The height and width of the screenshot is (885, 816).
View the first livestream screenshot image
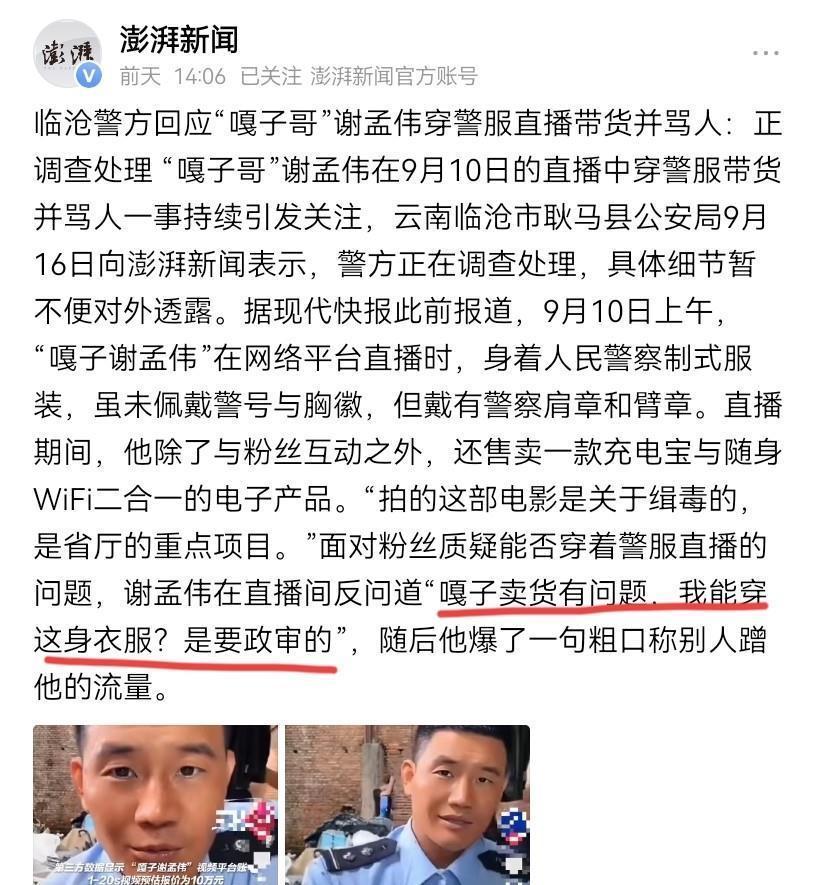click(155, 805)
